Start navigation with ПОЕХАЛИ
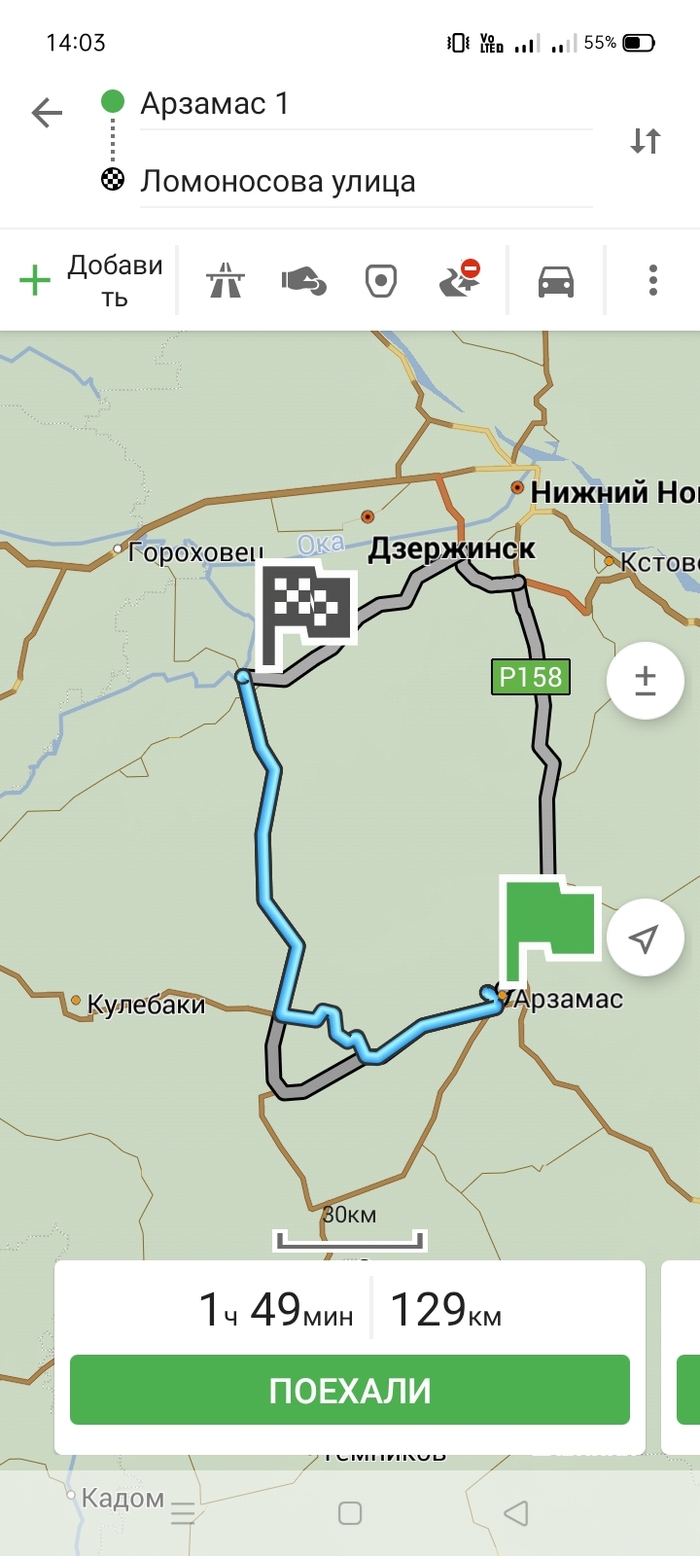 (349, 1390)
